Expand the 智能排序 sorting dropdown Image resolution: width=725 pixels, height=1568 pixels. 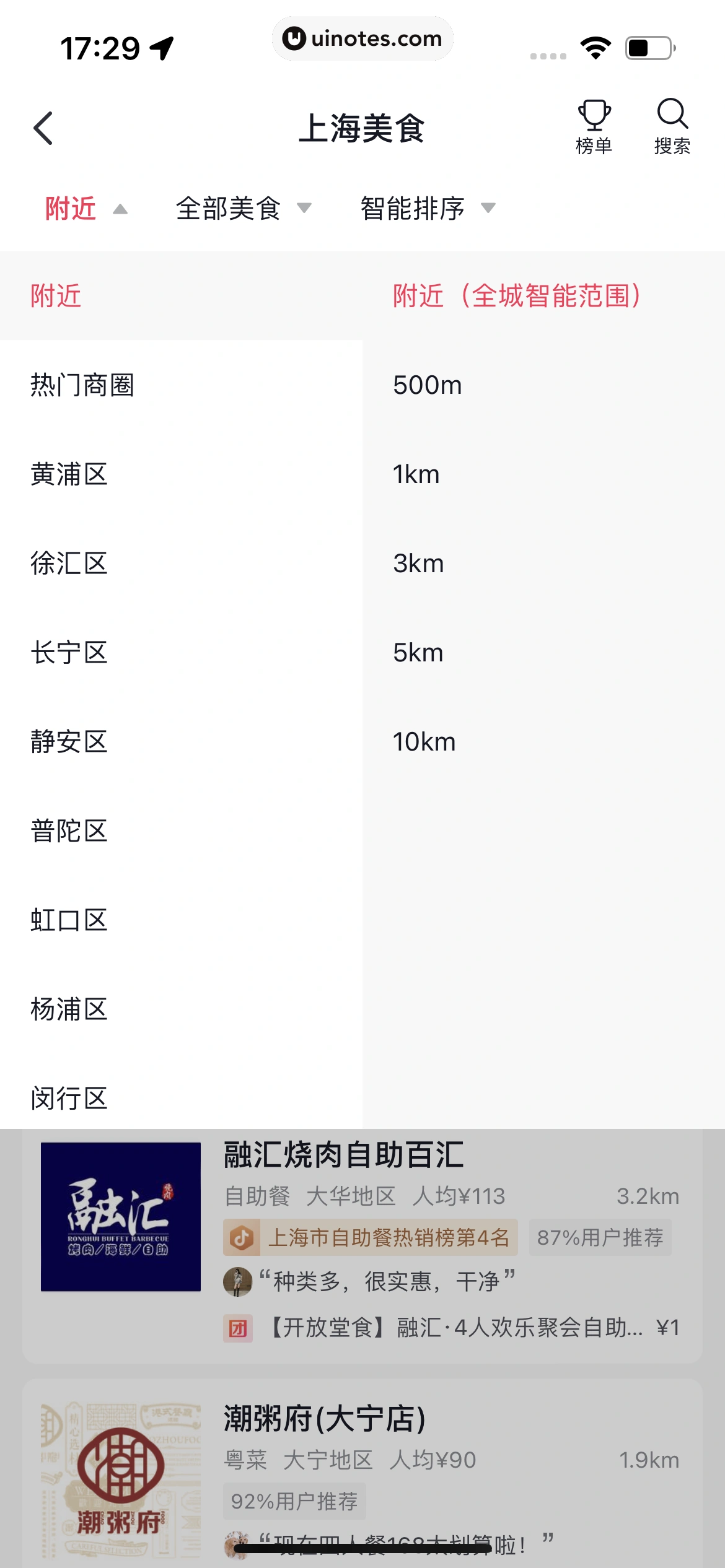point(412,209)
